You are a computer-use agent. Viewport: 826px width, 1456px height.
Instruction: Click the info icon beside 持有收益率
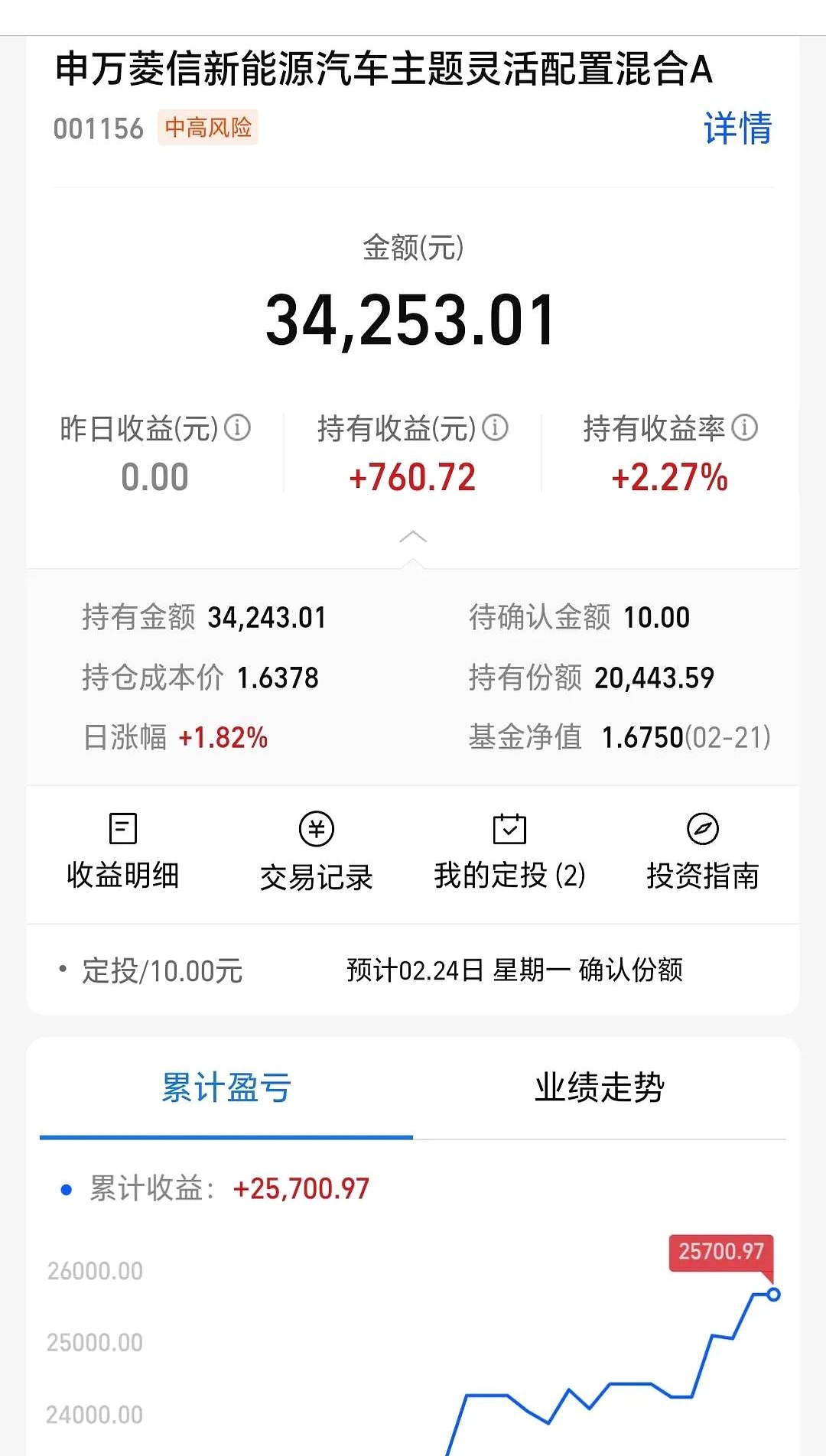743,429
